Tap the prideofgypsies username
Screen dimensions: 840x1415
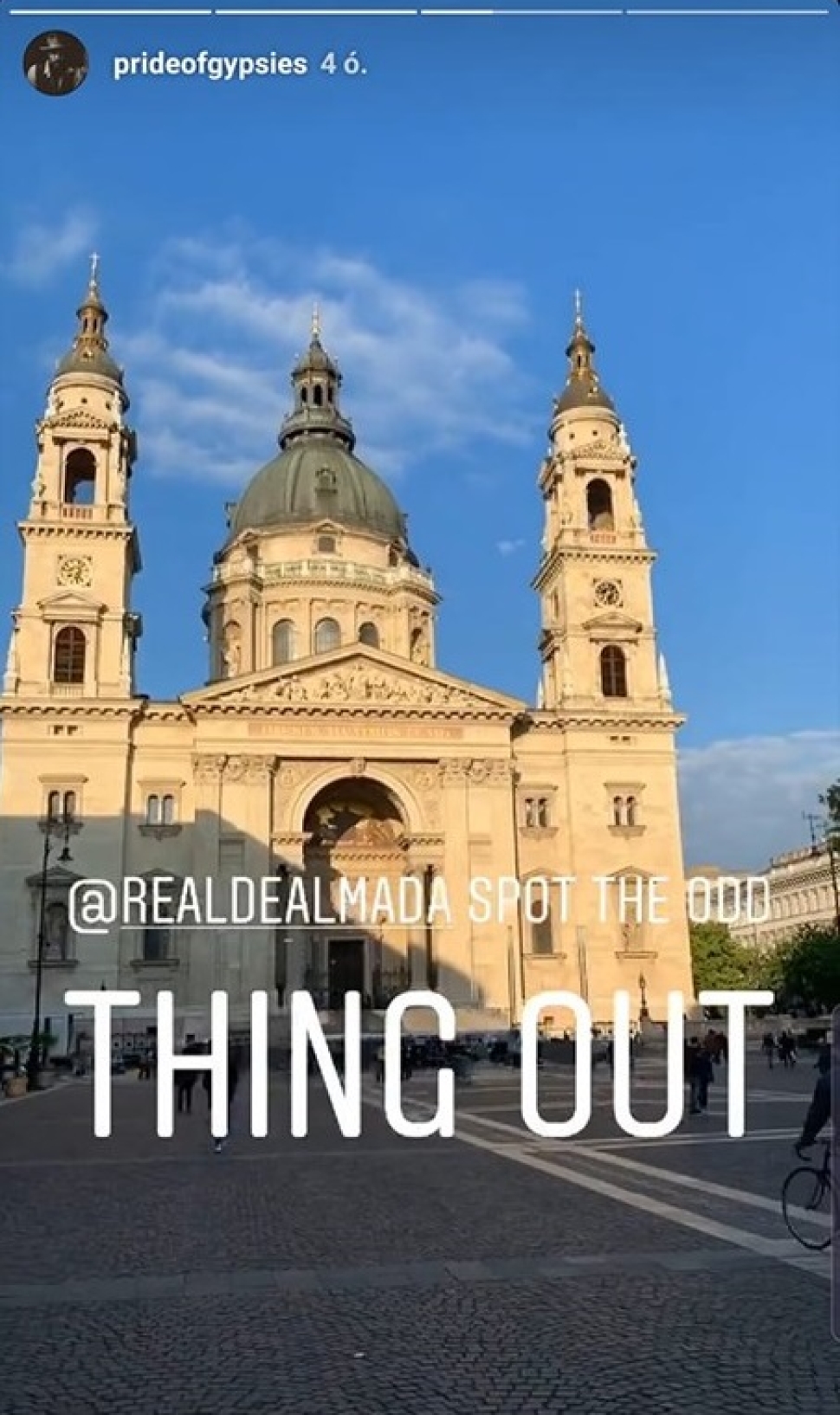coord(210,66)
